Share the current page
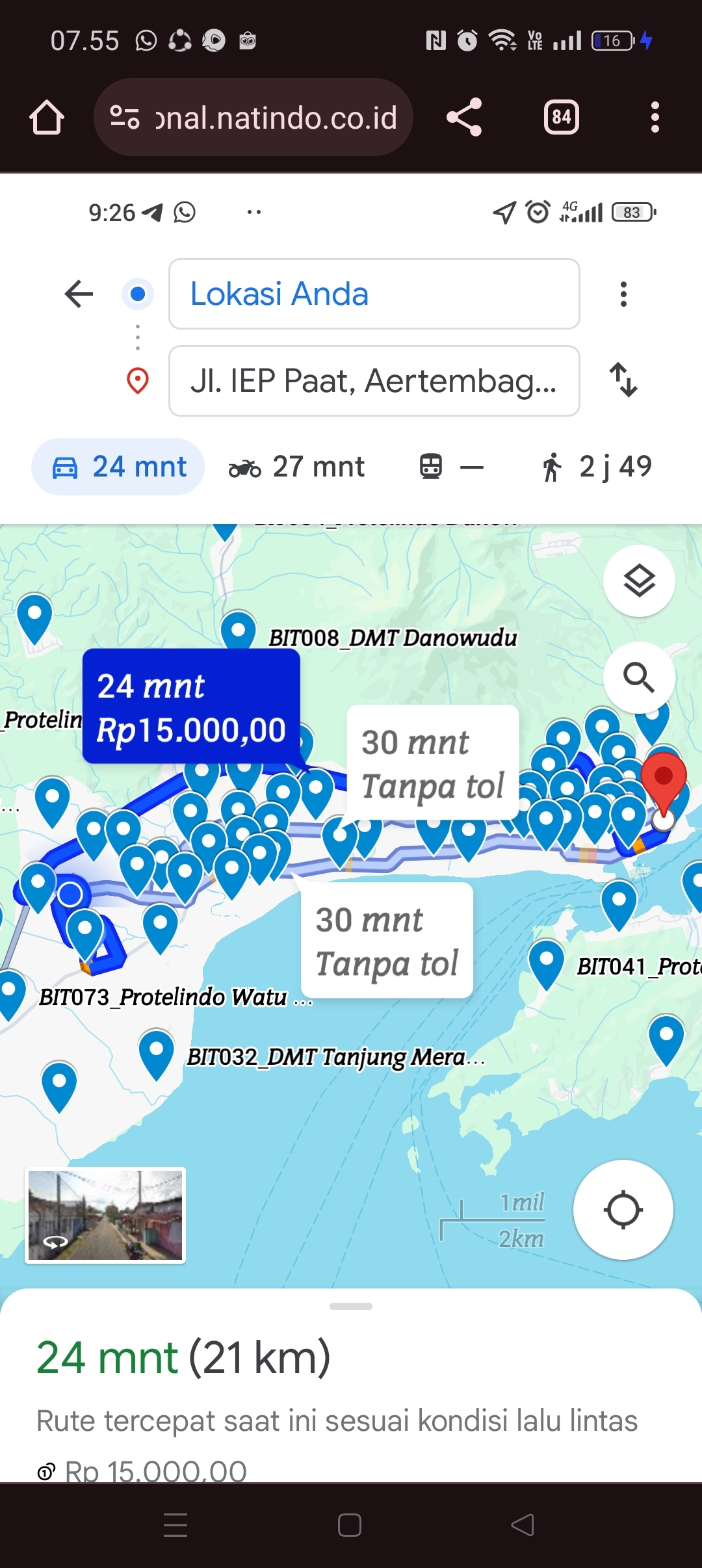The height and width of the screenshot is (1568, 702). (x=464, y=118)
